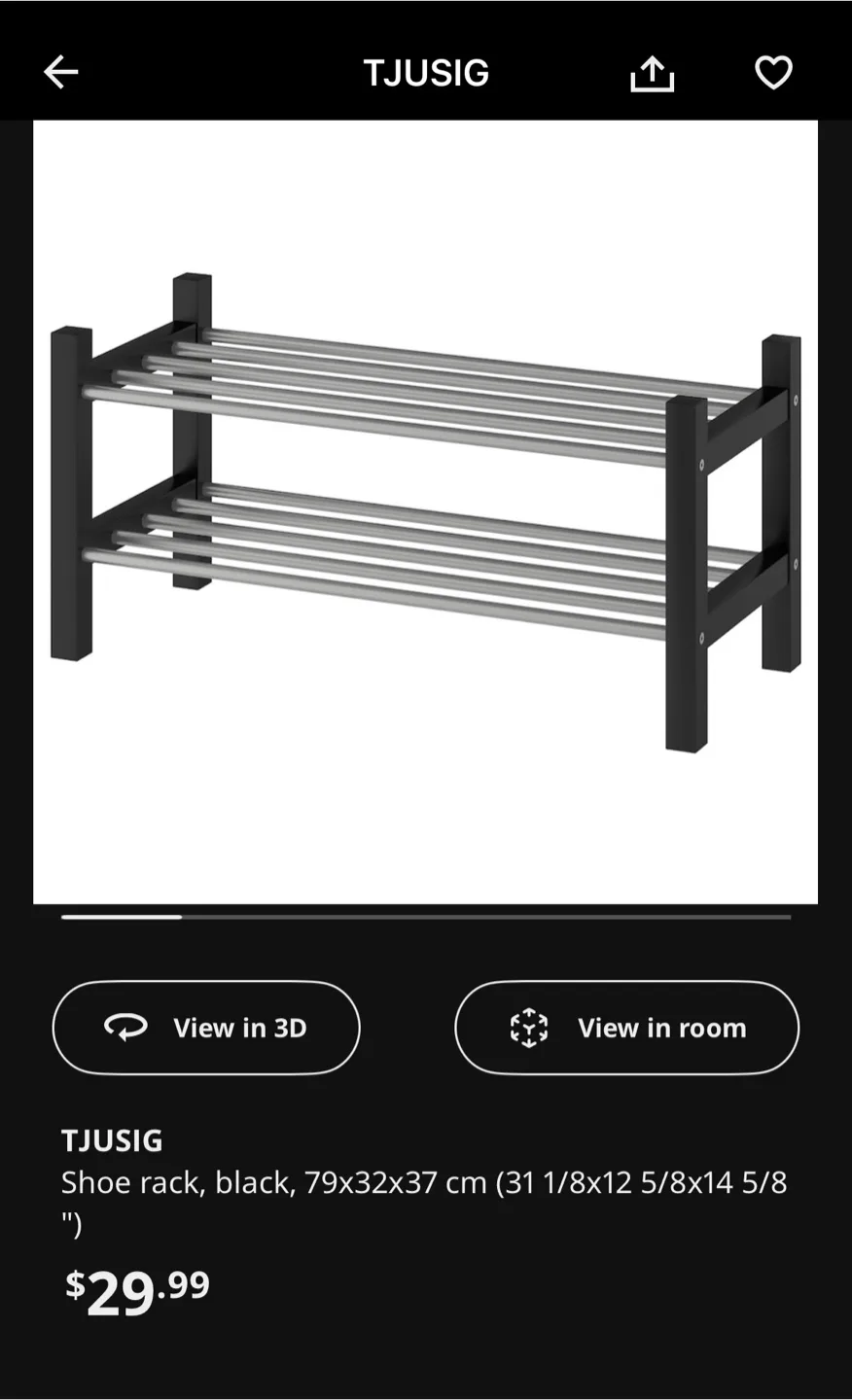
Task: Click the upload-style share symbol in header
Action: pos(653,72)
